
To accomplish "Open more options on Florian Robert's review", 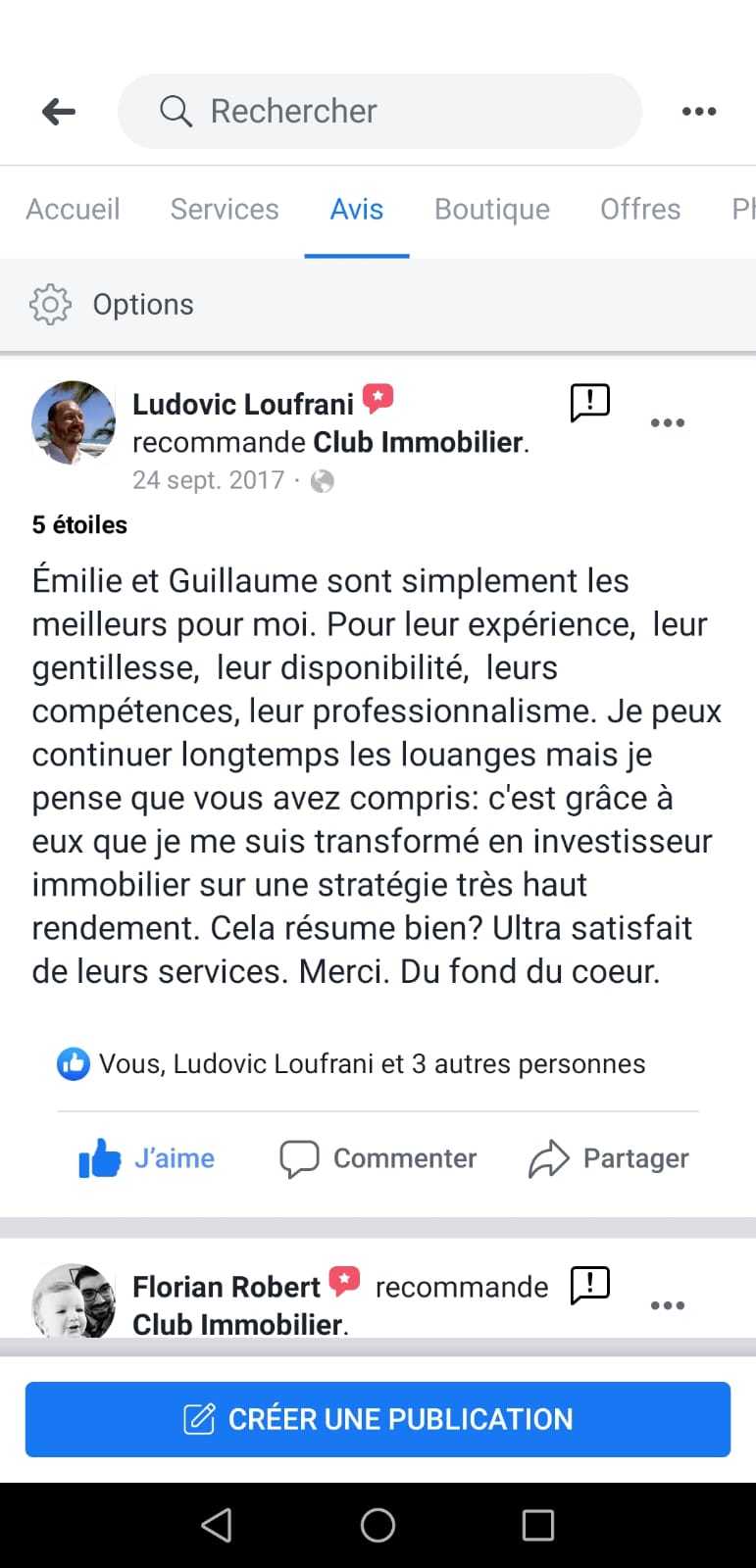I will click(x=668, y=1304).
